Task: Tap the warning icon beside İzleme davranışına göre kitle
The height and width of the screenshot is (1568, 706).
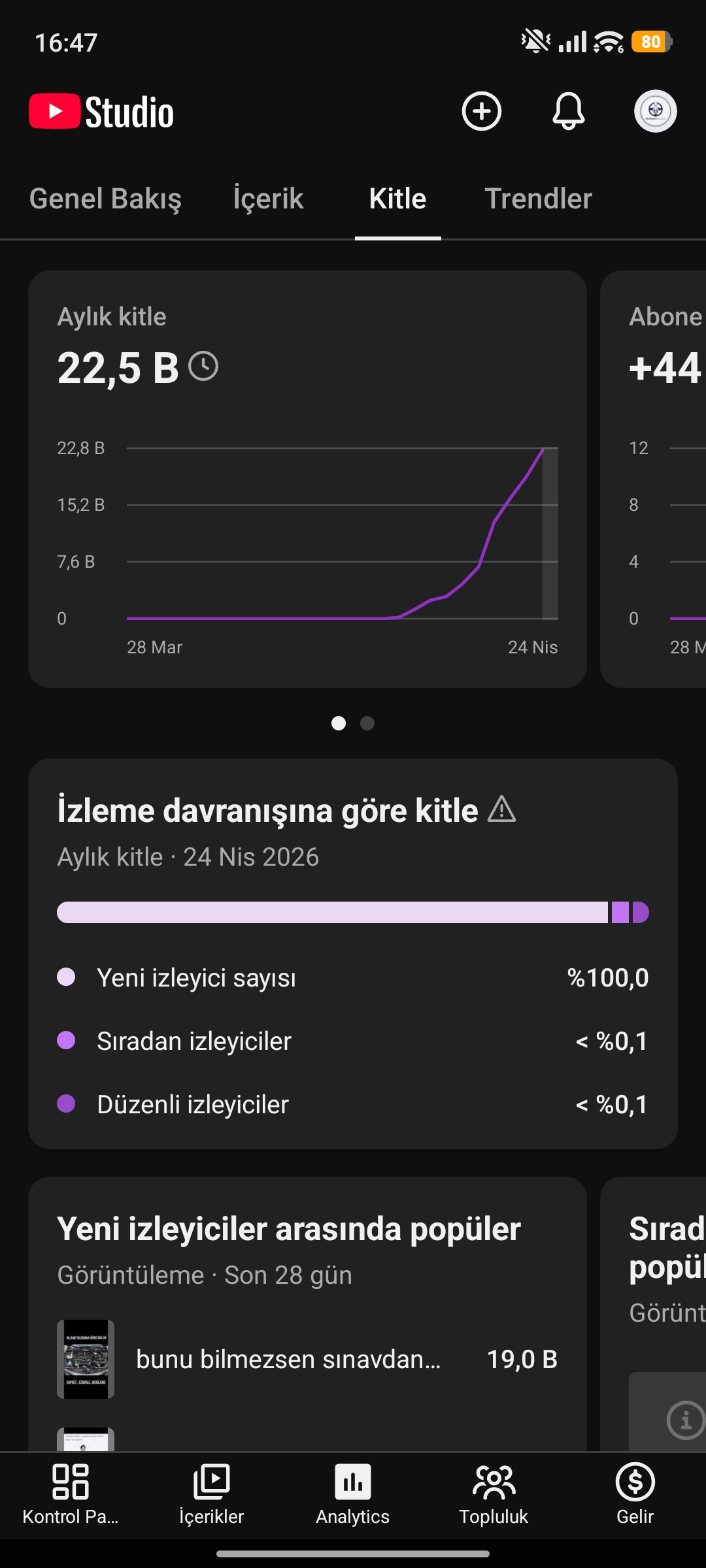Action: pos(501,809)
